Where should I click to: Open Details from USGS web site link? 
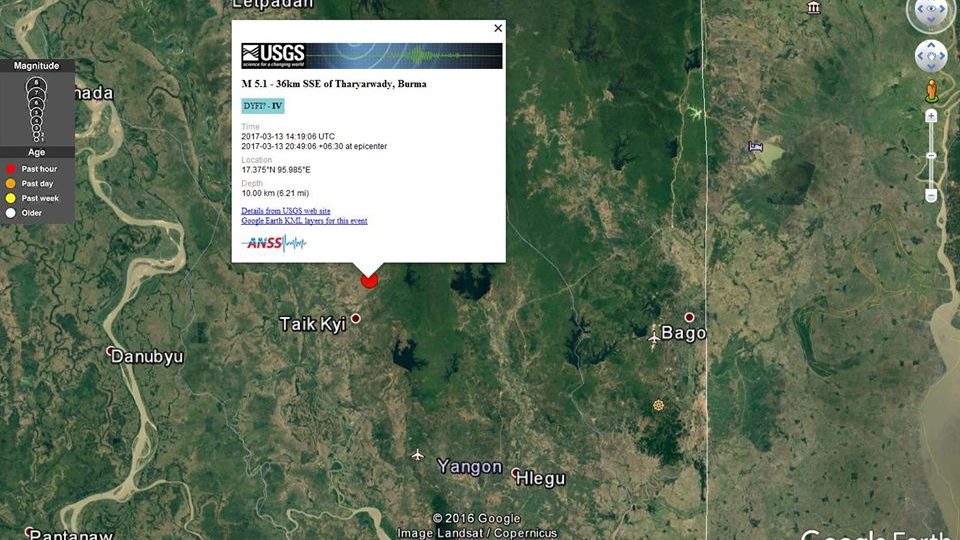[x=286, y=211]
